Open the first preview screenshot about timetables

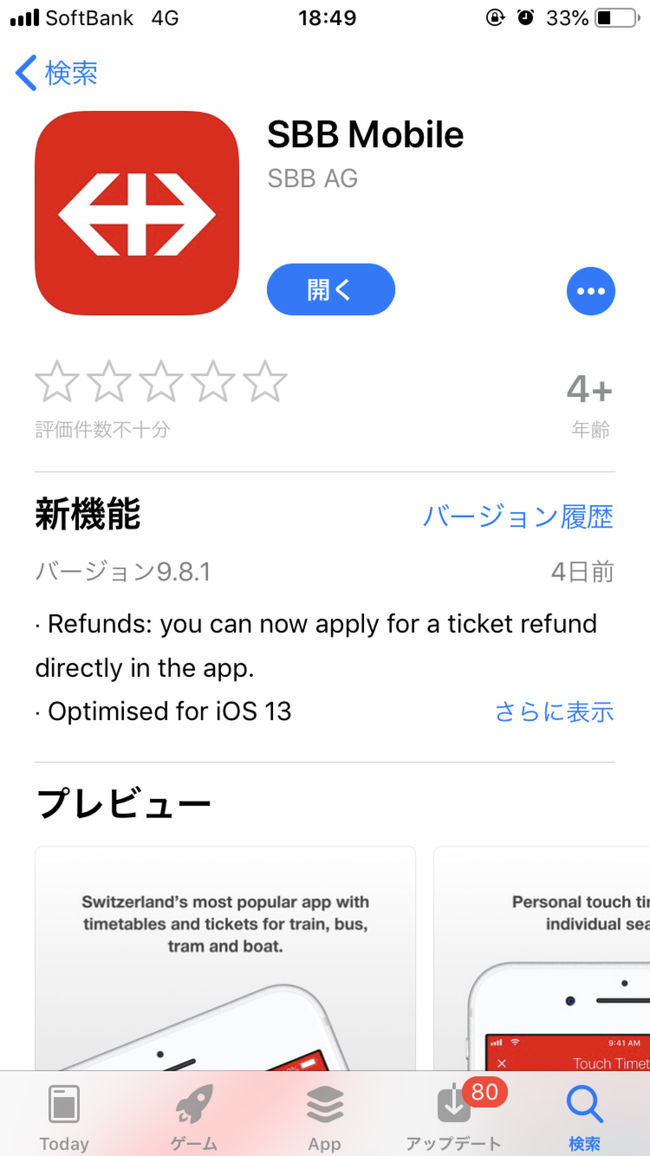tap(225, 958)
